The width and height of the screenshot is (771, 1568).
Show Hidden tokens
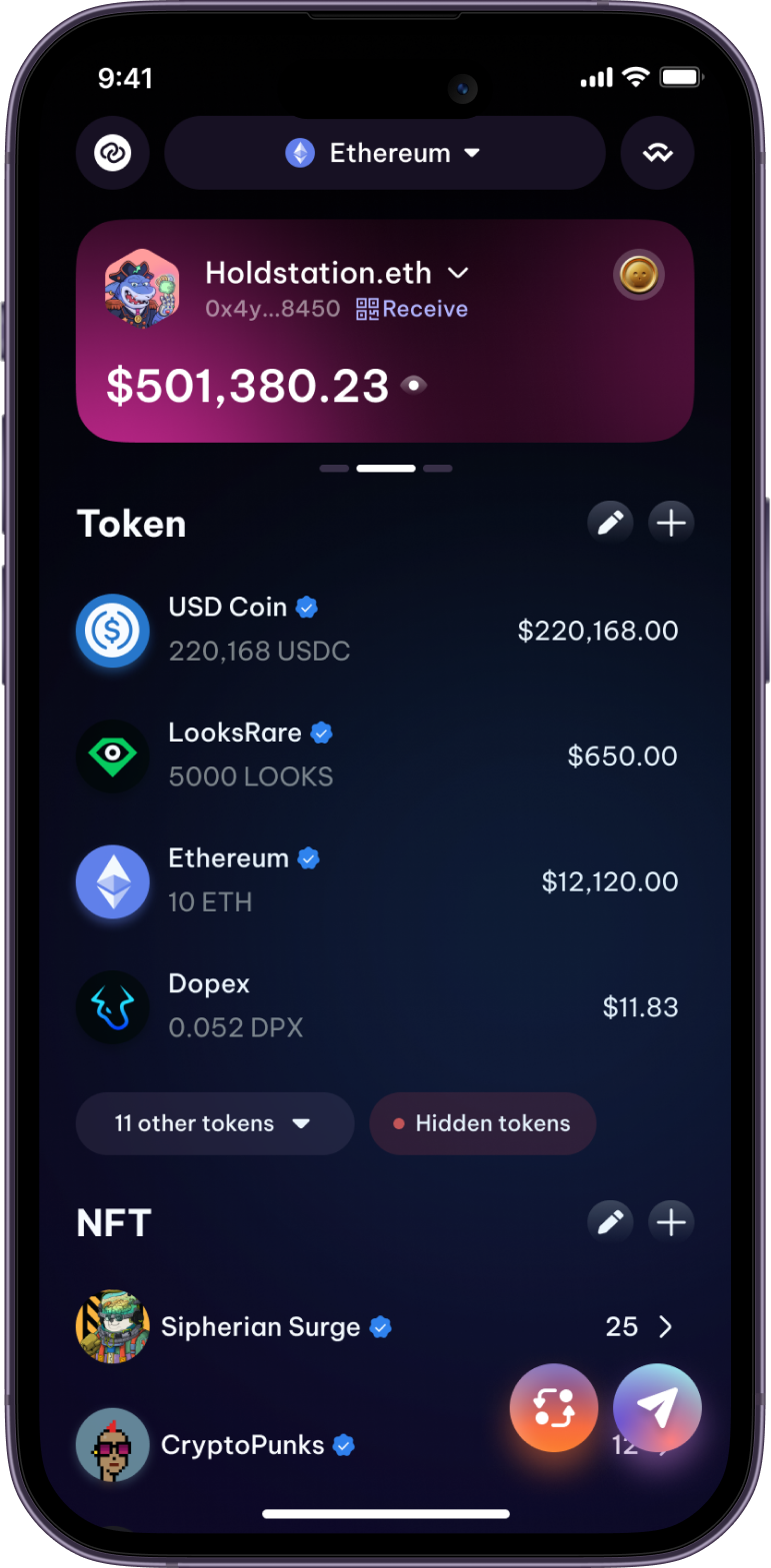coord(483,1123)
